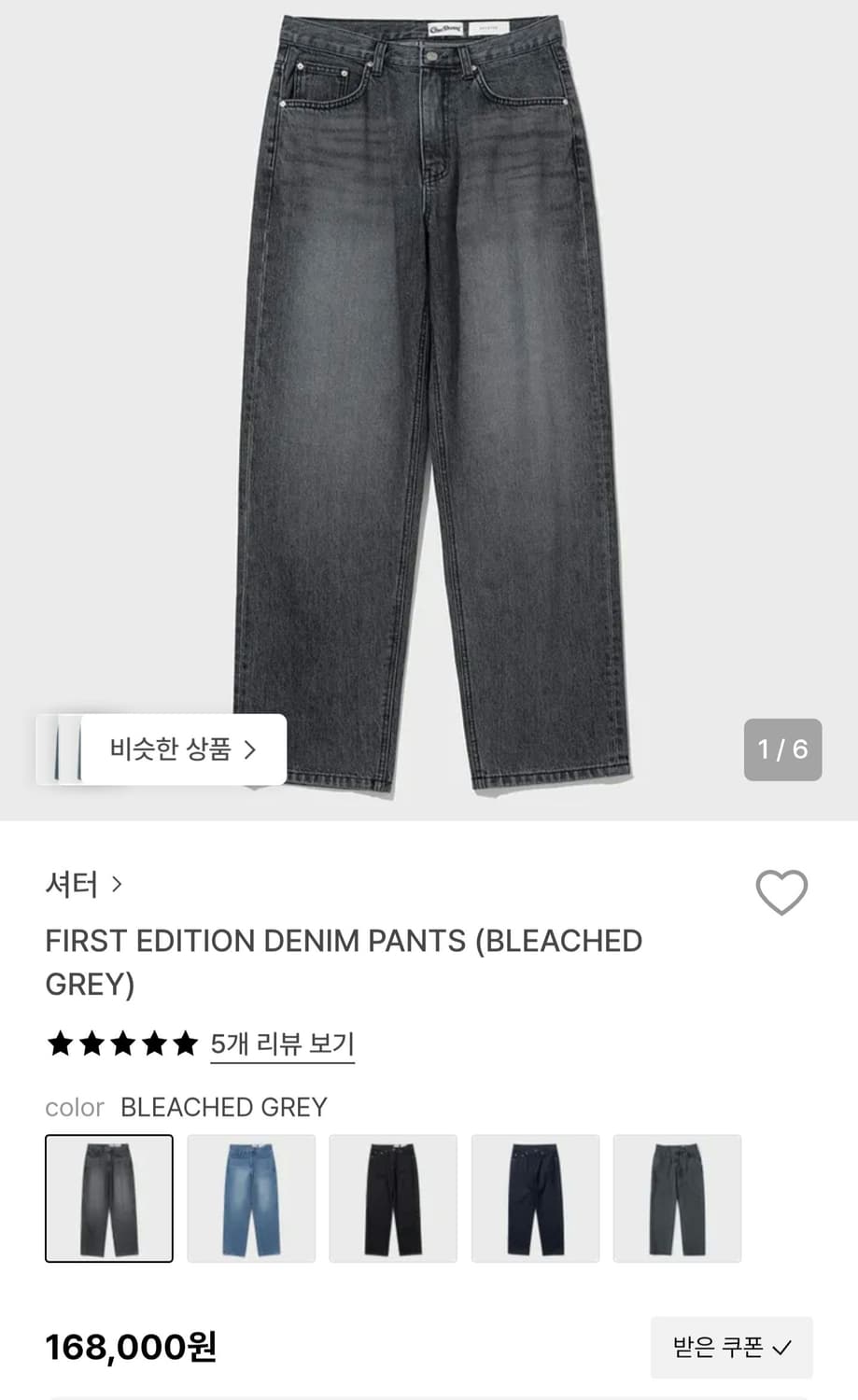View the 5개 리뷰 보기 reviews
The width and height of the screenshot is (858, 1400).
click(280, 1044)
